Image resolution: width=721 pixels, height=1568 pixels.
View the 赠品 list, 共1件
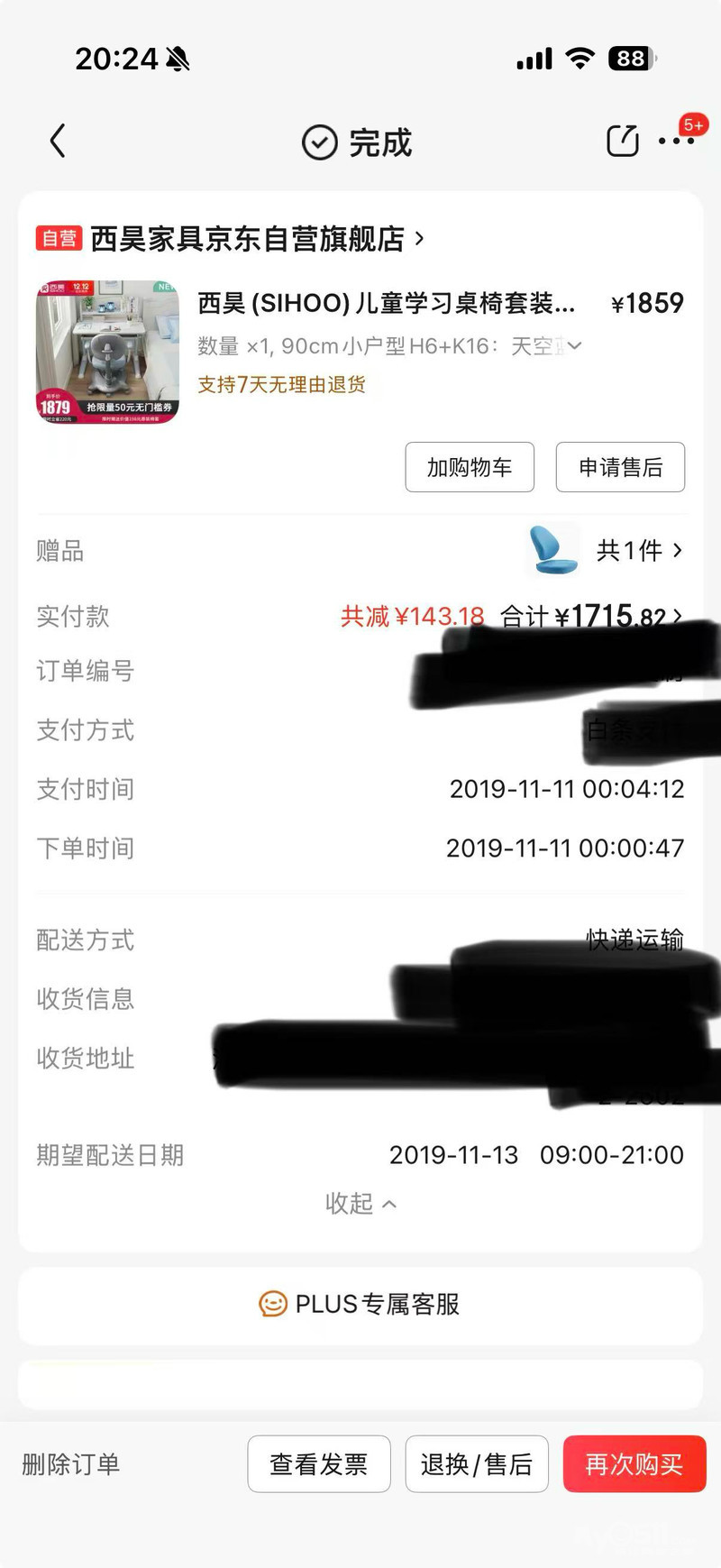pyautogui.click(x=638, y=550)
